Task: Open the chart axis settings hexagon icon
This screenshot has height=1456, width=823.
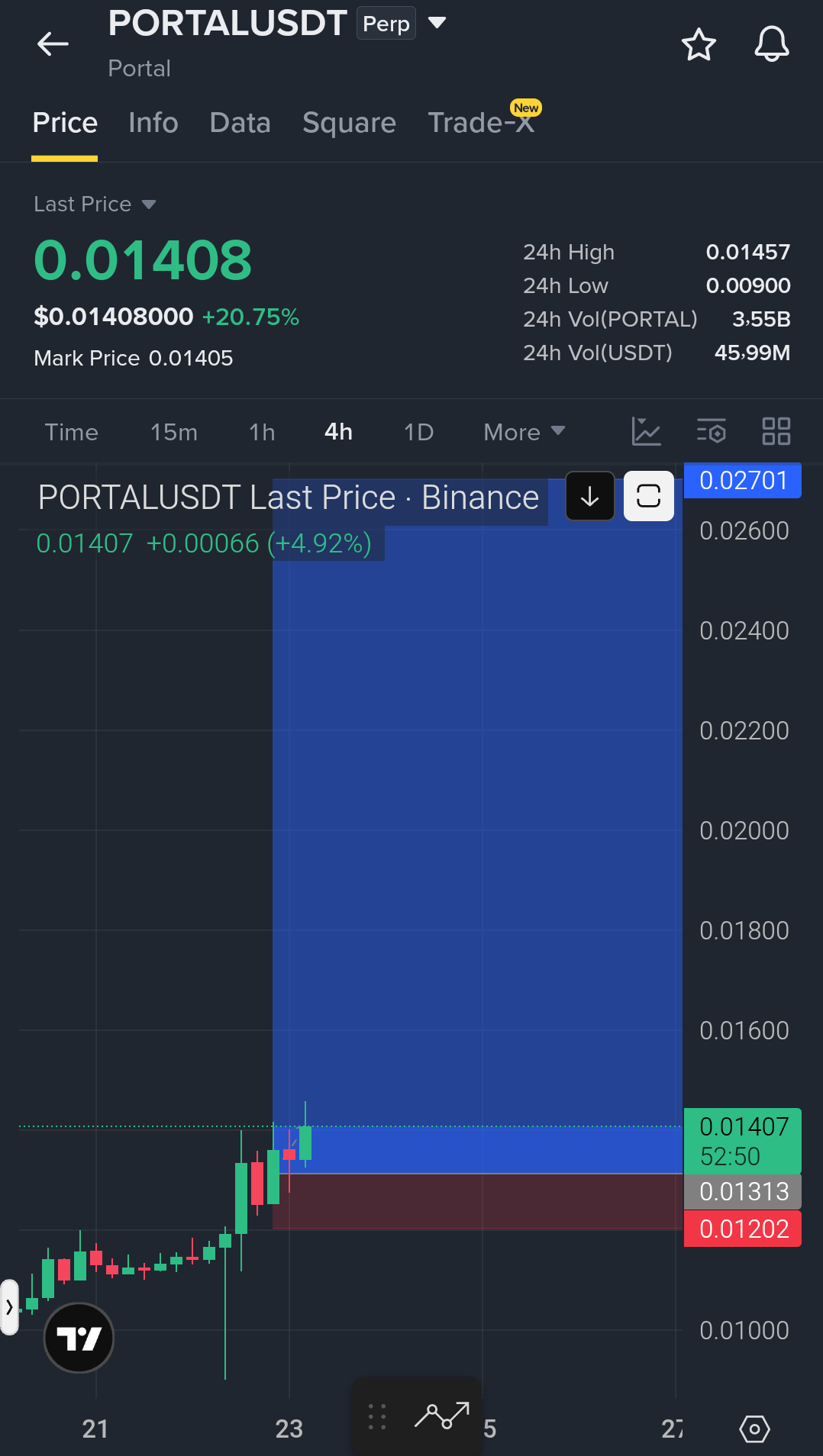Action: (x=754, y=1429)
